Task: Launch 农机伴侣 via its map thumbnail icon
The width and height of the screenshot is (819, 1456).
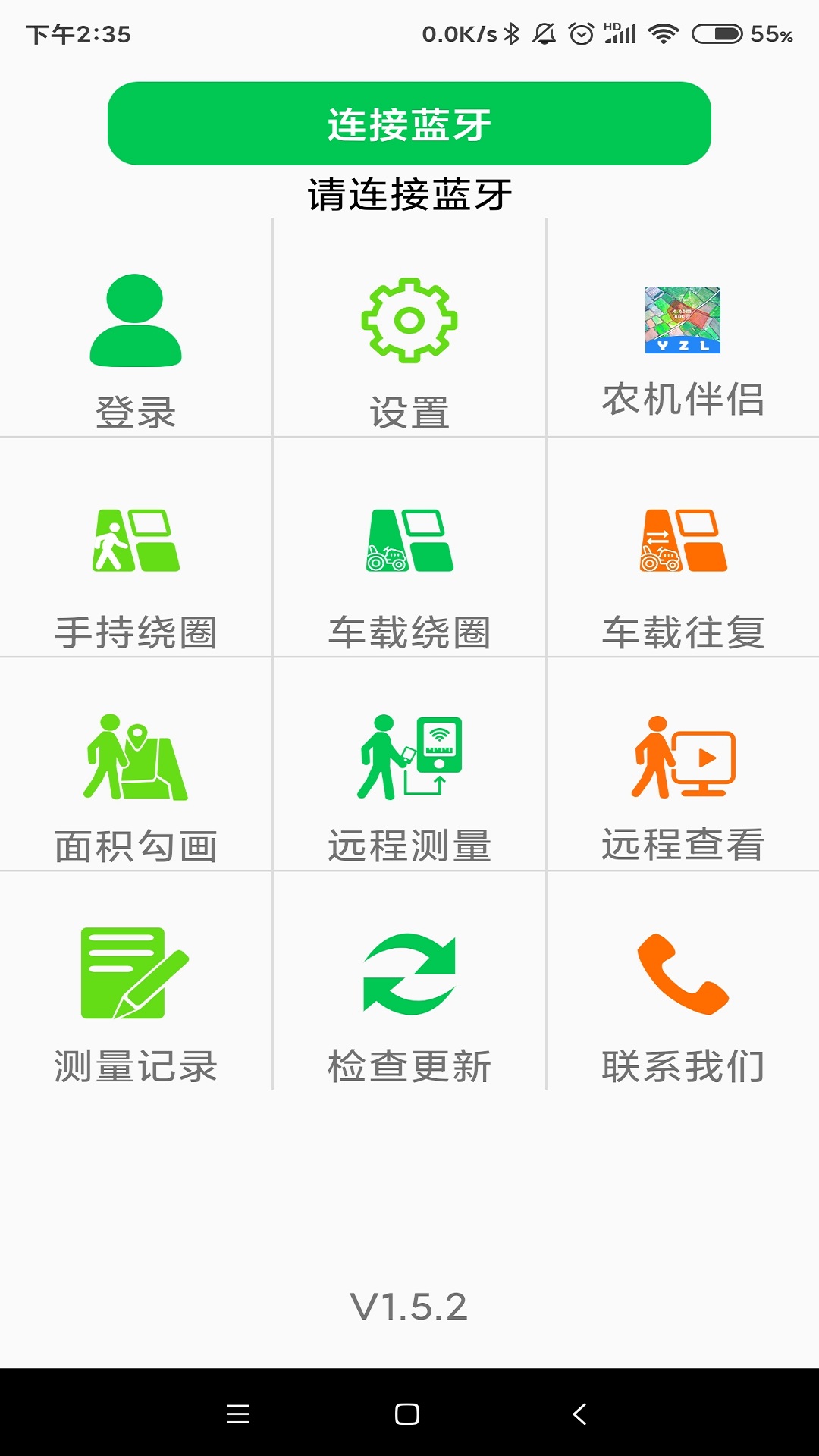Action: [682, 322]
